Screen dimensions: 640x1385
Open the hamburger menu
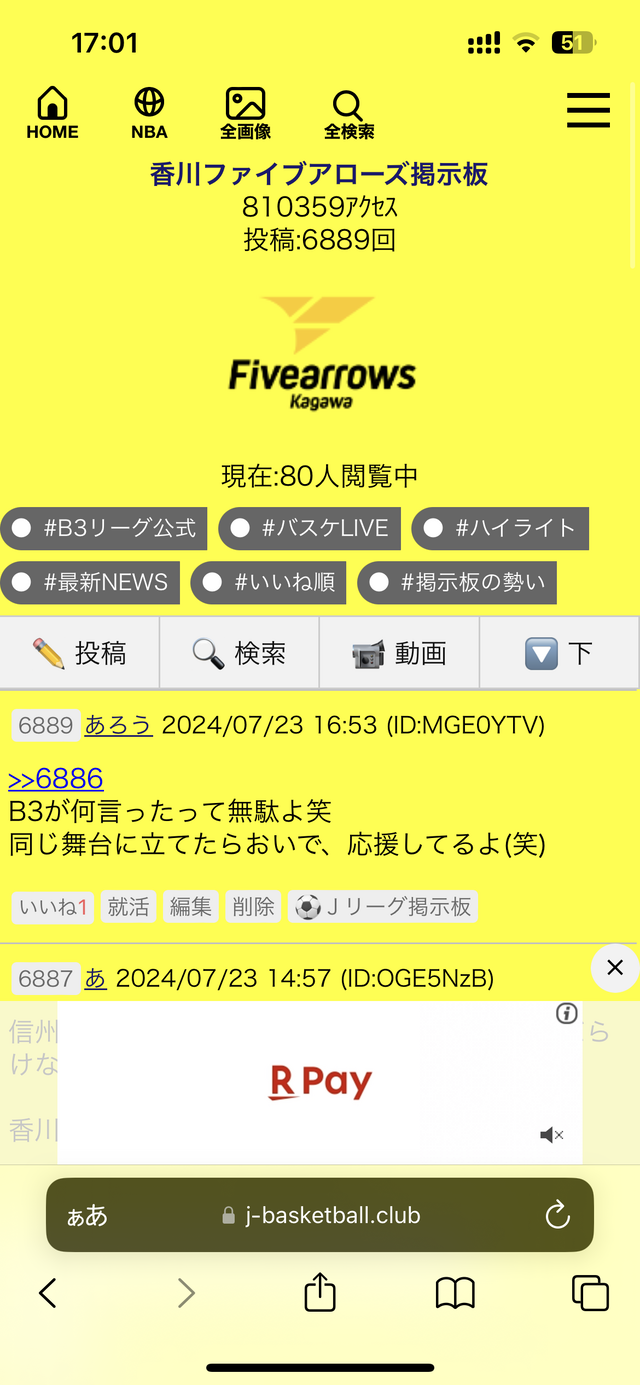click(588, 110)
